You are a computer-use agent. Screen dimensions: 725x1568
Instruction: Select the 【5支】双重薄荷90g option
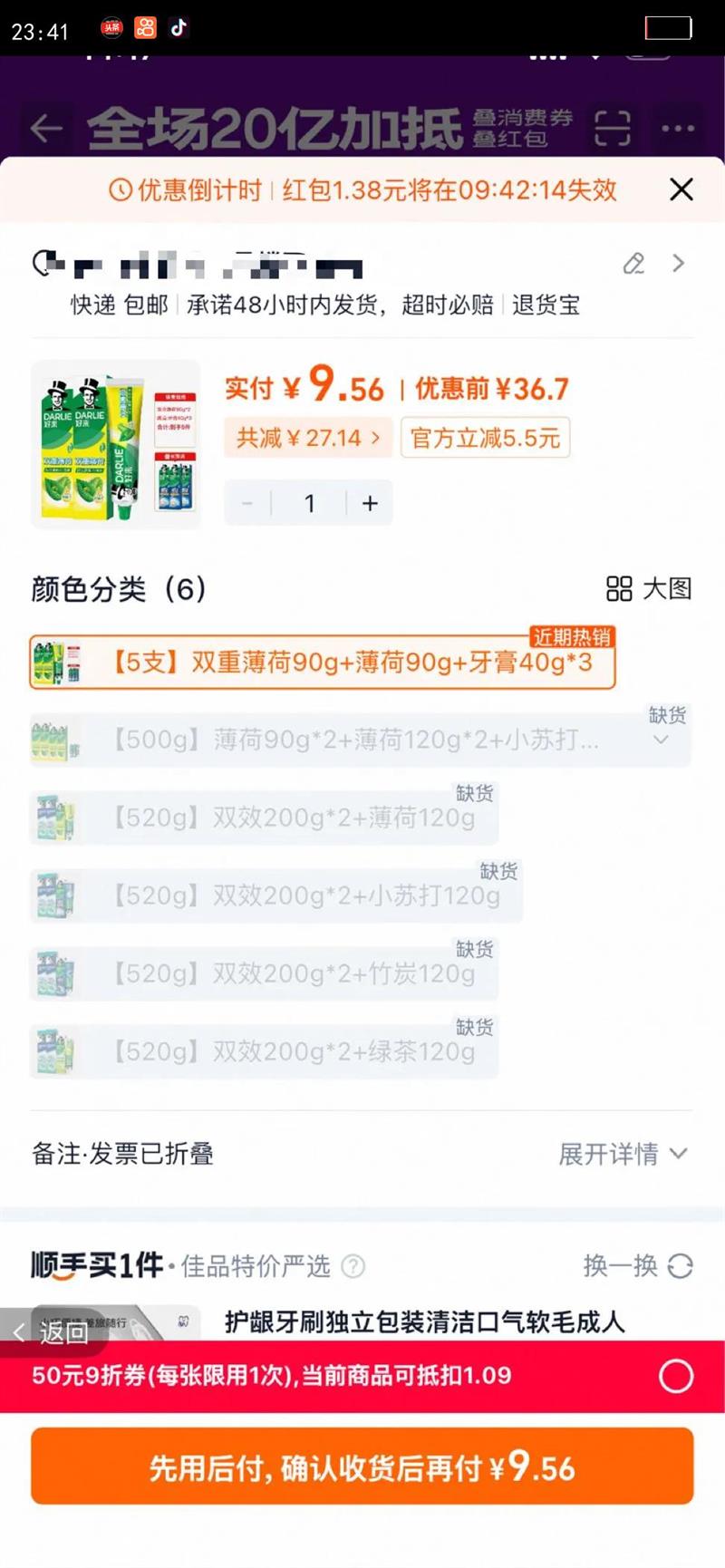(x=323, y=663)
